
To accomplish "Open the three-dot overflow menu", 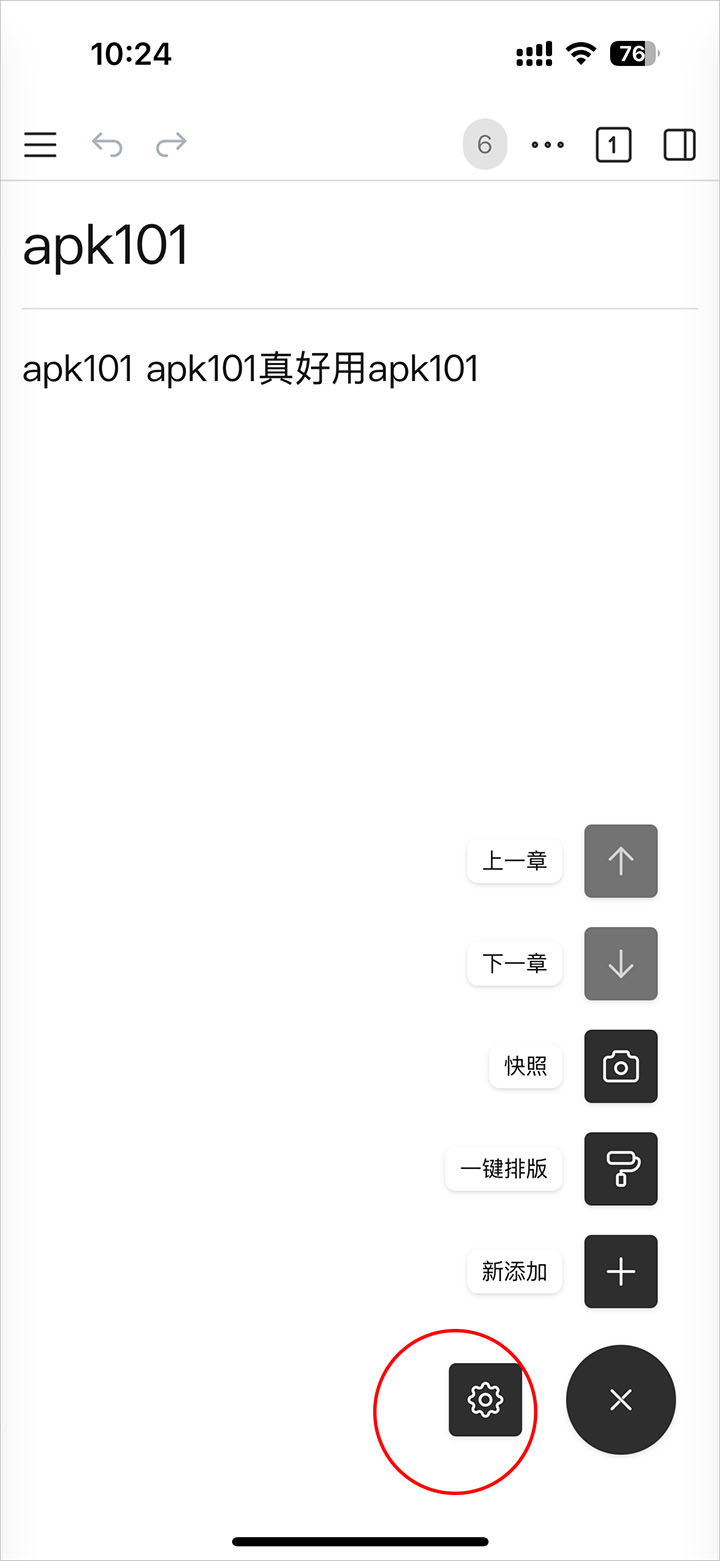I will [548, 145].
